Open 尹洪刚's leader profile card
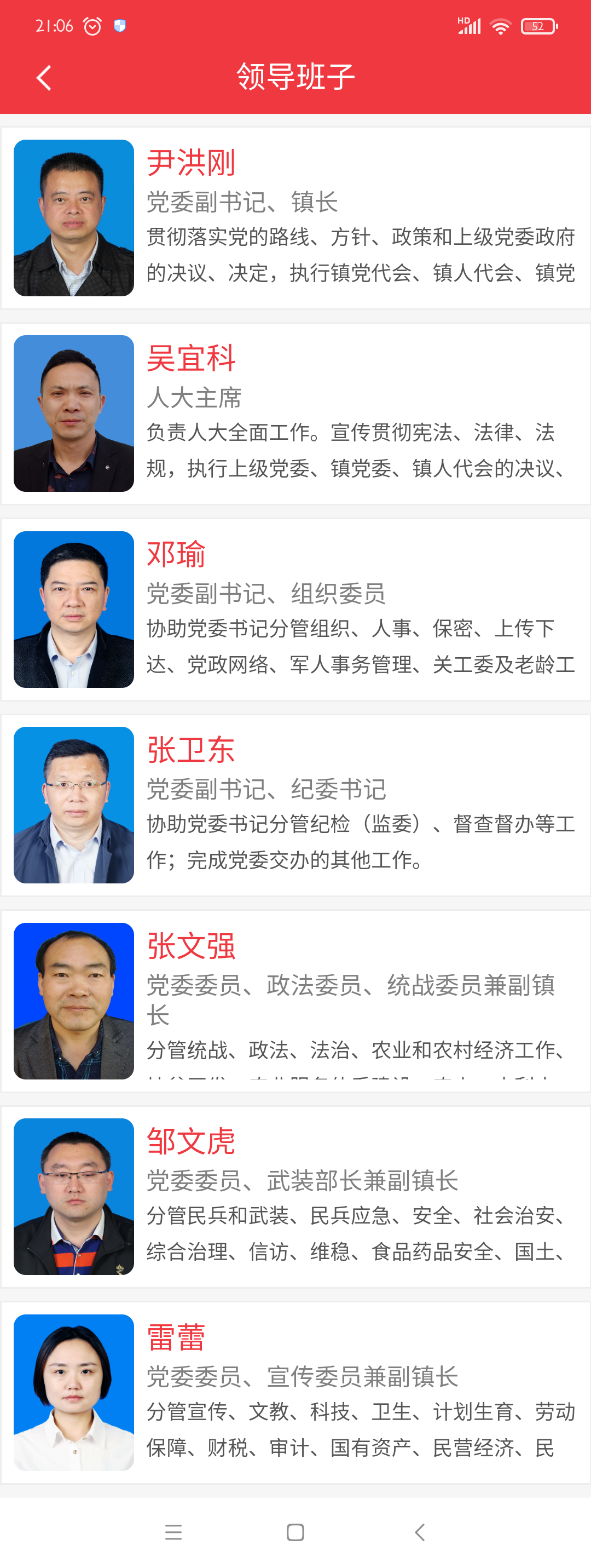The height and width of the screenshot is (1568, 591). pyautogui.click(x=296, y=218)
